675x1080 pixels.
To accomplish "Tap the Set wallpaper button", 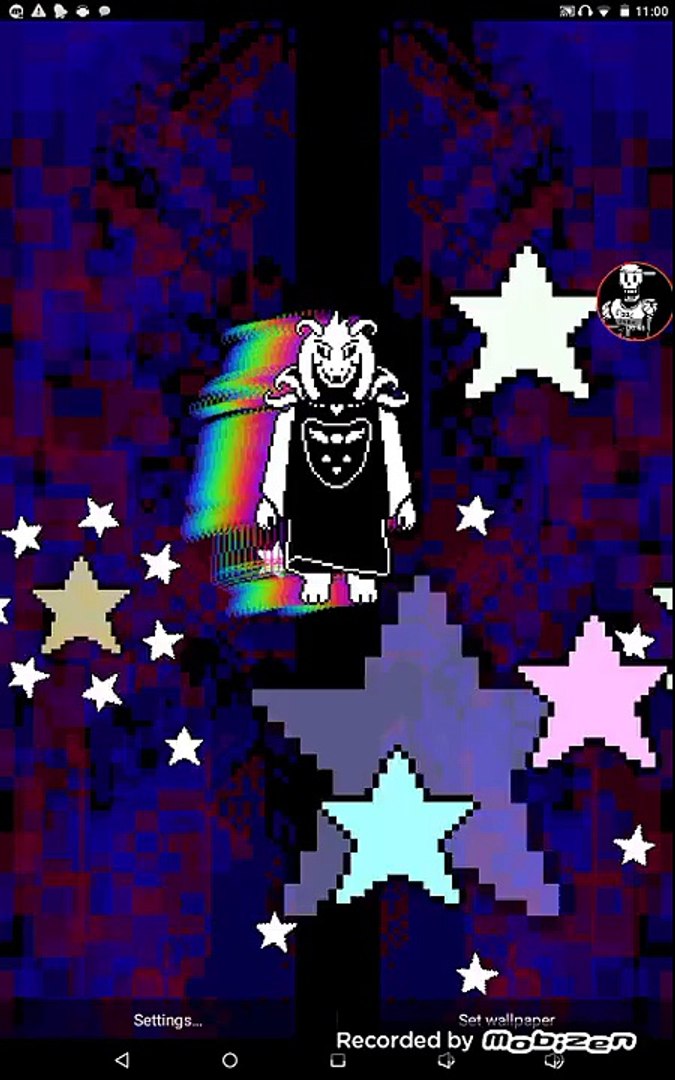I will (506, 1020).
